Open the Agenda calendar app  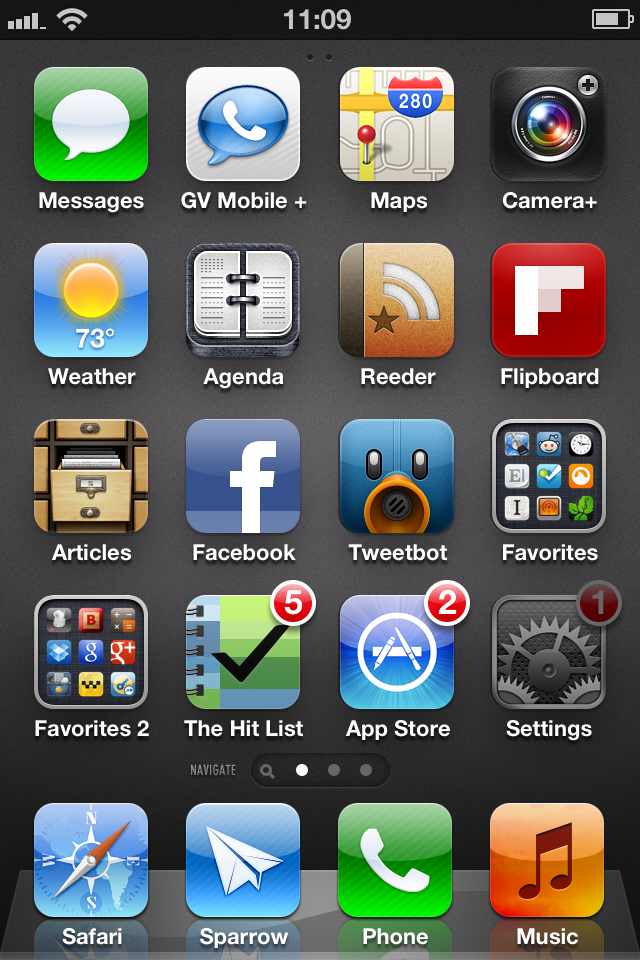tap(243, 300)
